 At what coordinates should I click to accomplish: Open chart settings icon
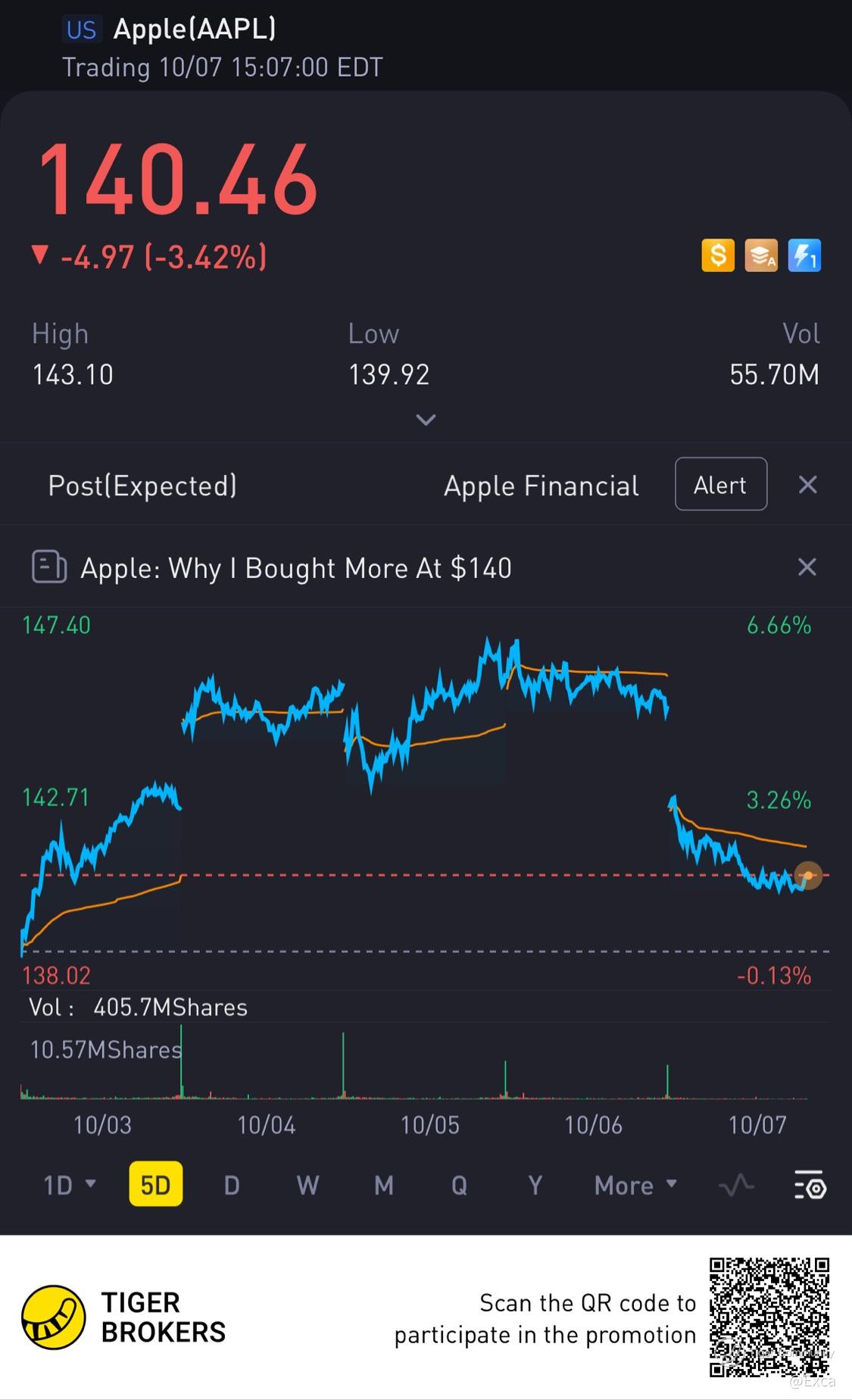click(810, 1185)
